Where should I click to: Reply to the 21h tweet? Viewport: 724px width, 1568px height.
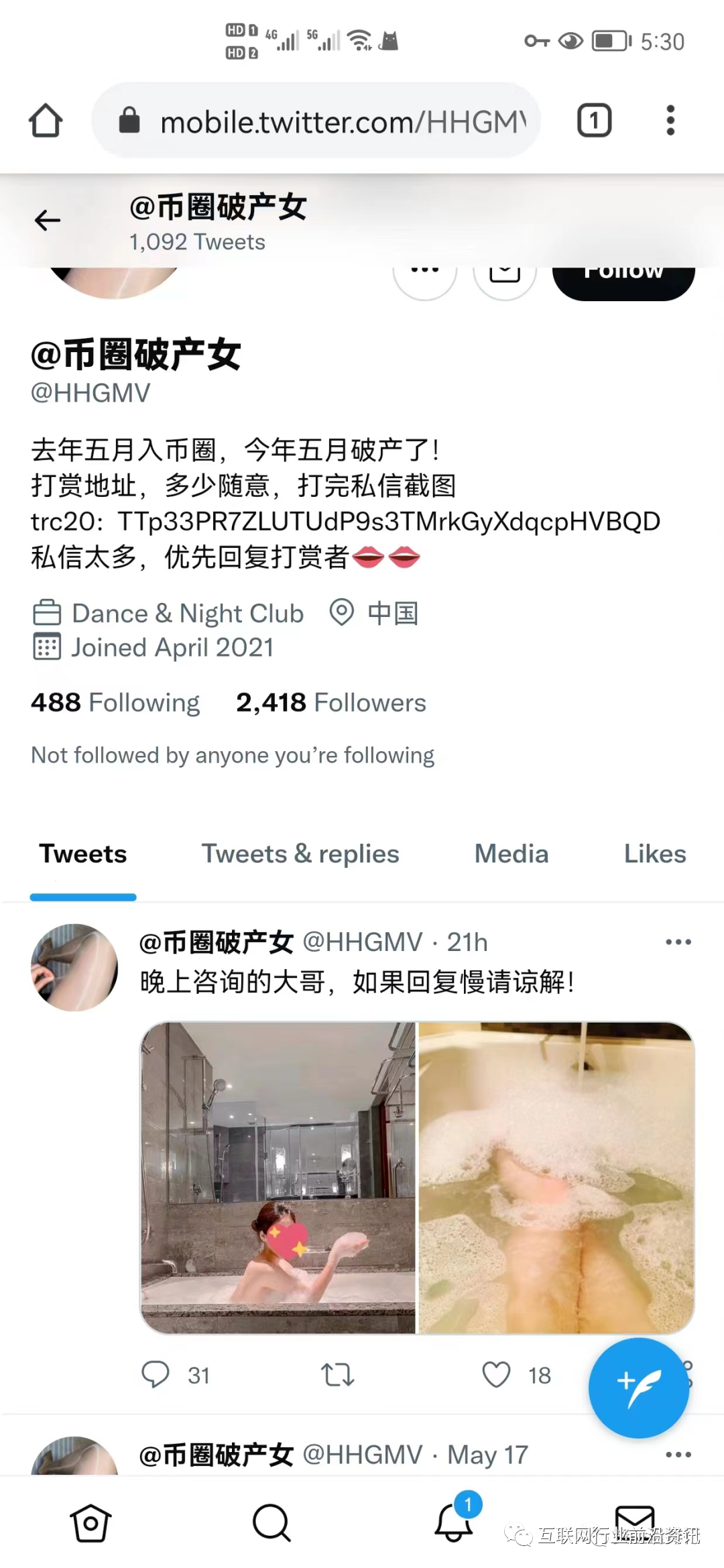click(156, 1374)
